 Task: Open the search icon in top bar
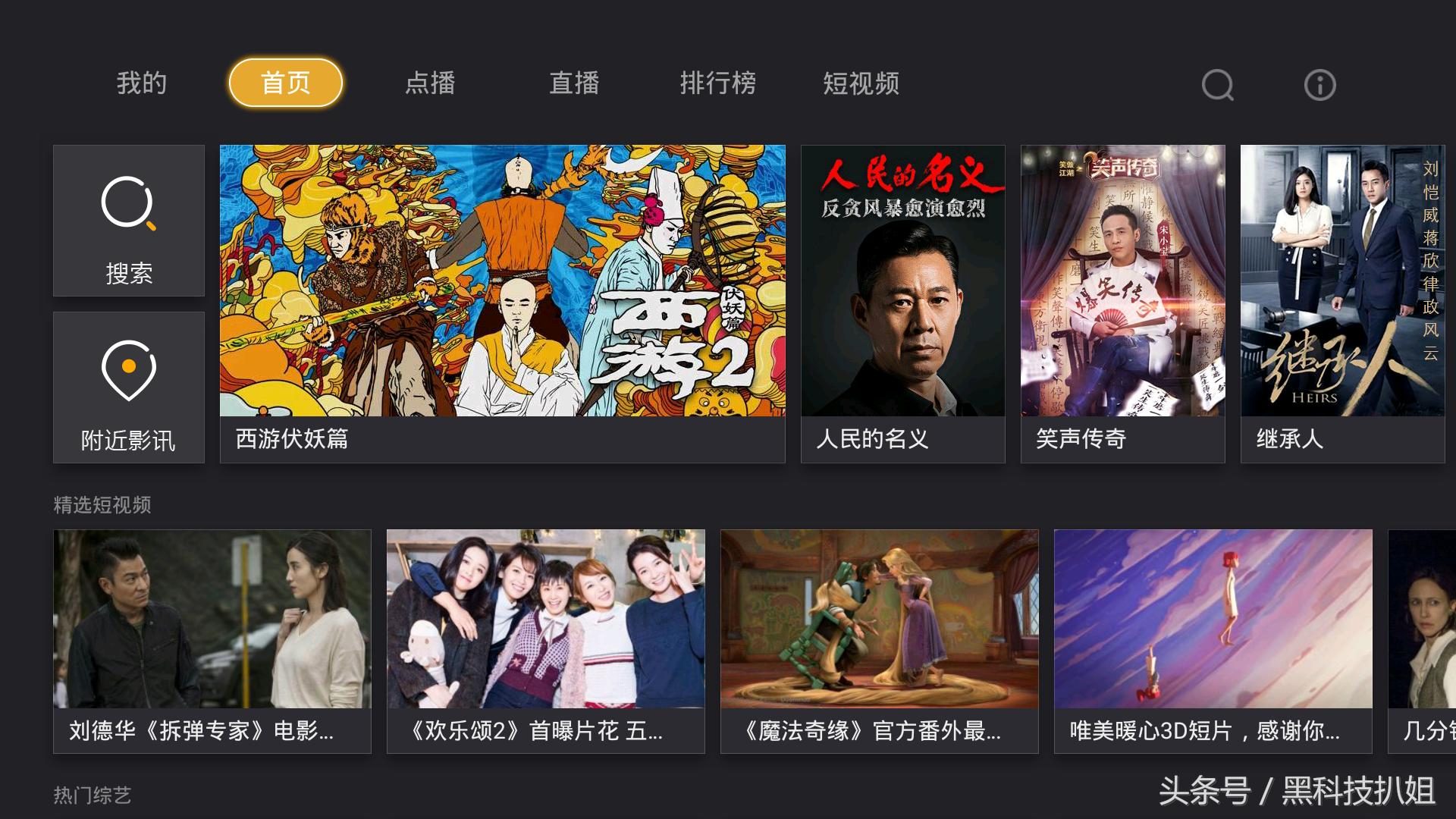point(1218,85)
